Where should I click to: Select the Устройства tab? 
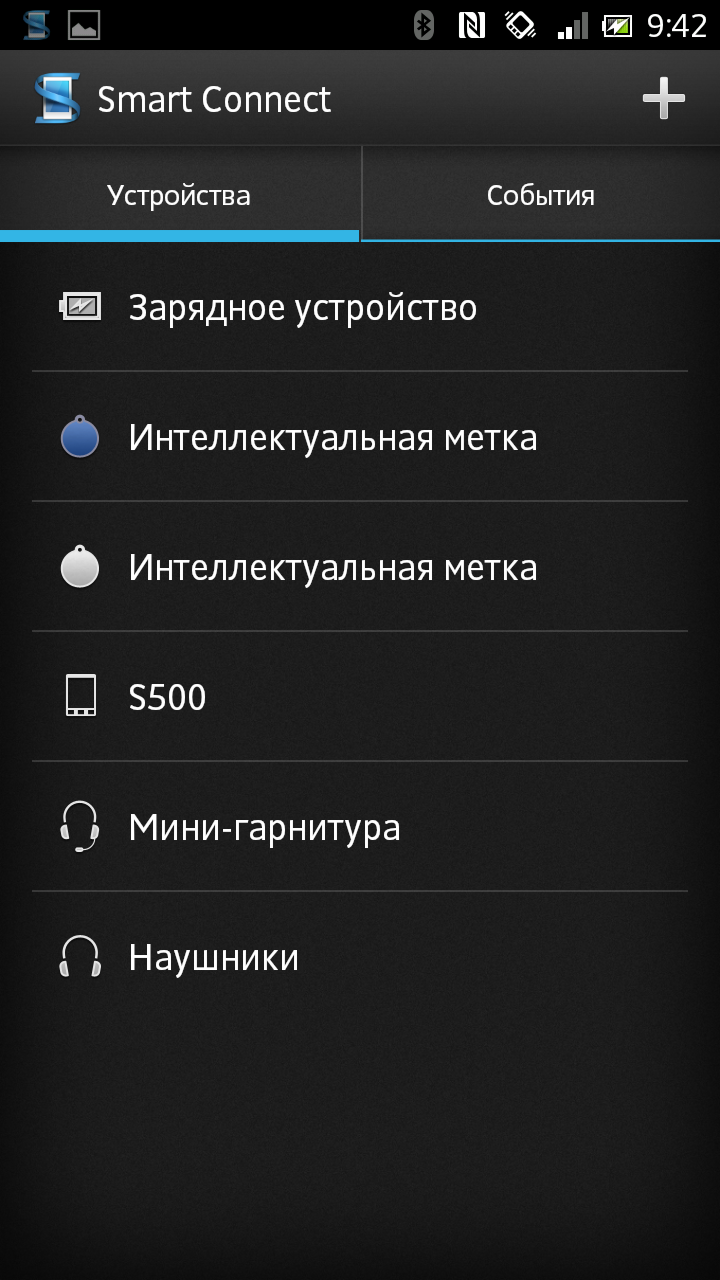point(179,195)
